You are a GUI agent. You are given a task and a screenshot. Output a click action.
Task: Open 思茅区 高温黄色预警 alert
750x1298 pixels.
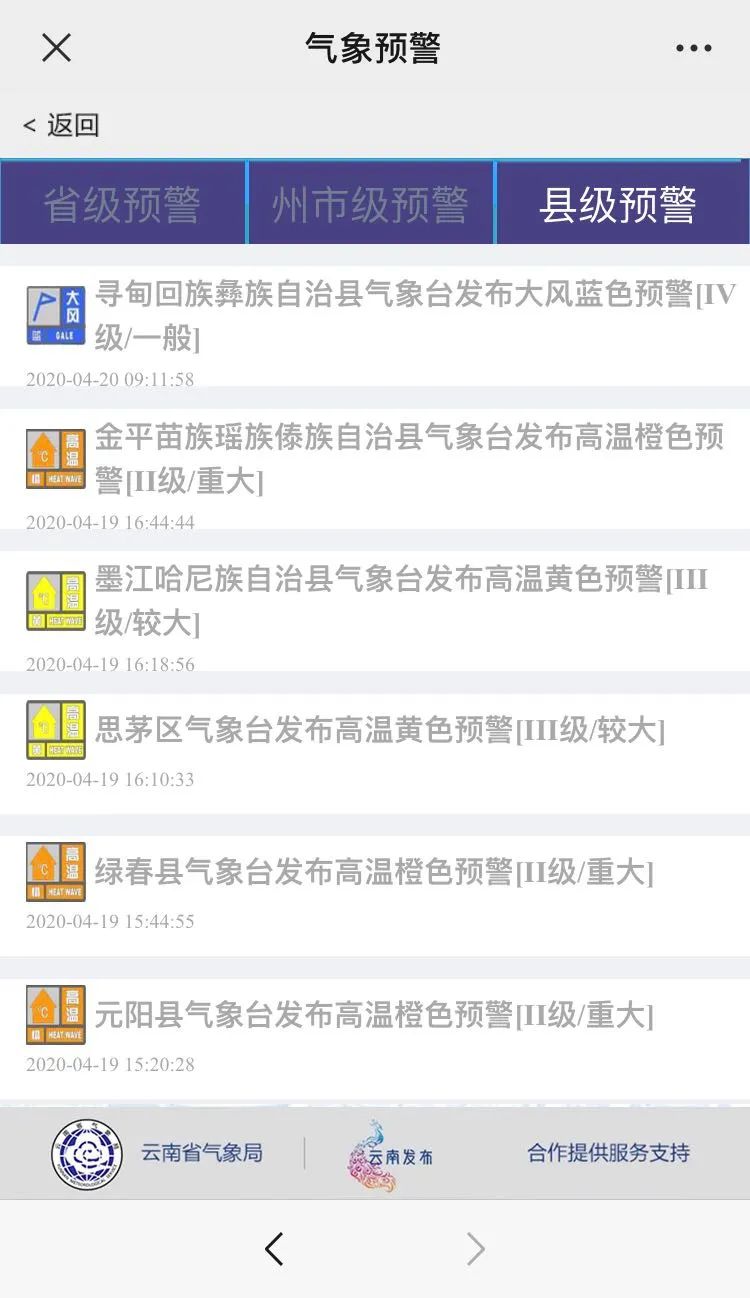pos(380,730)
